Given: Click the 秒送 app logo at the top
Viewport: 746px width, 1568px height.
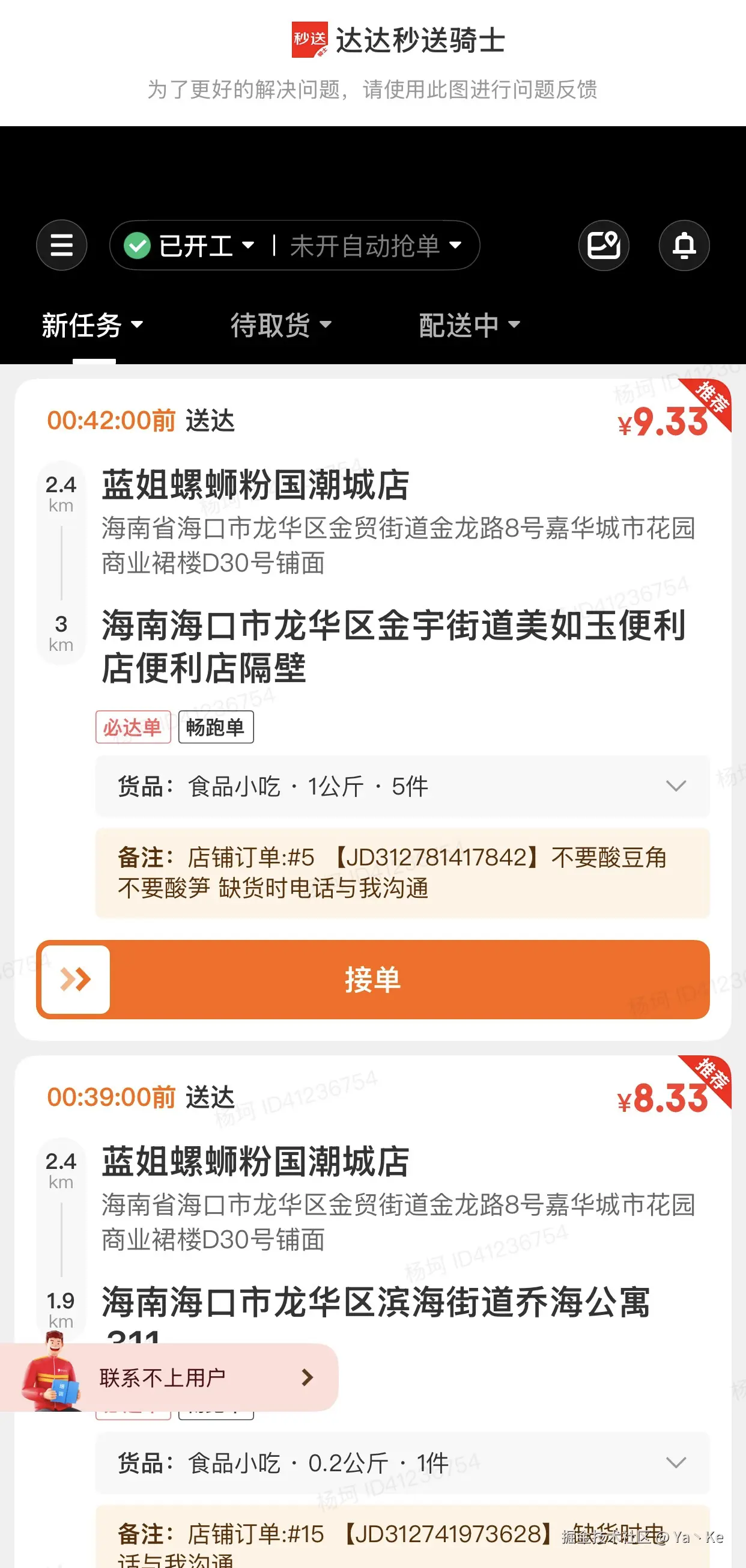Looking at the screenshot, I should pos(311,40).
